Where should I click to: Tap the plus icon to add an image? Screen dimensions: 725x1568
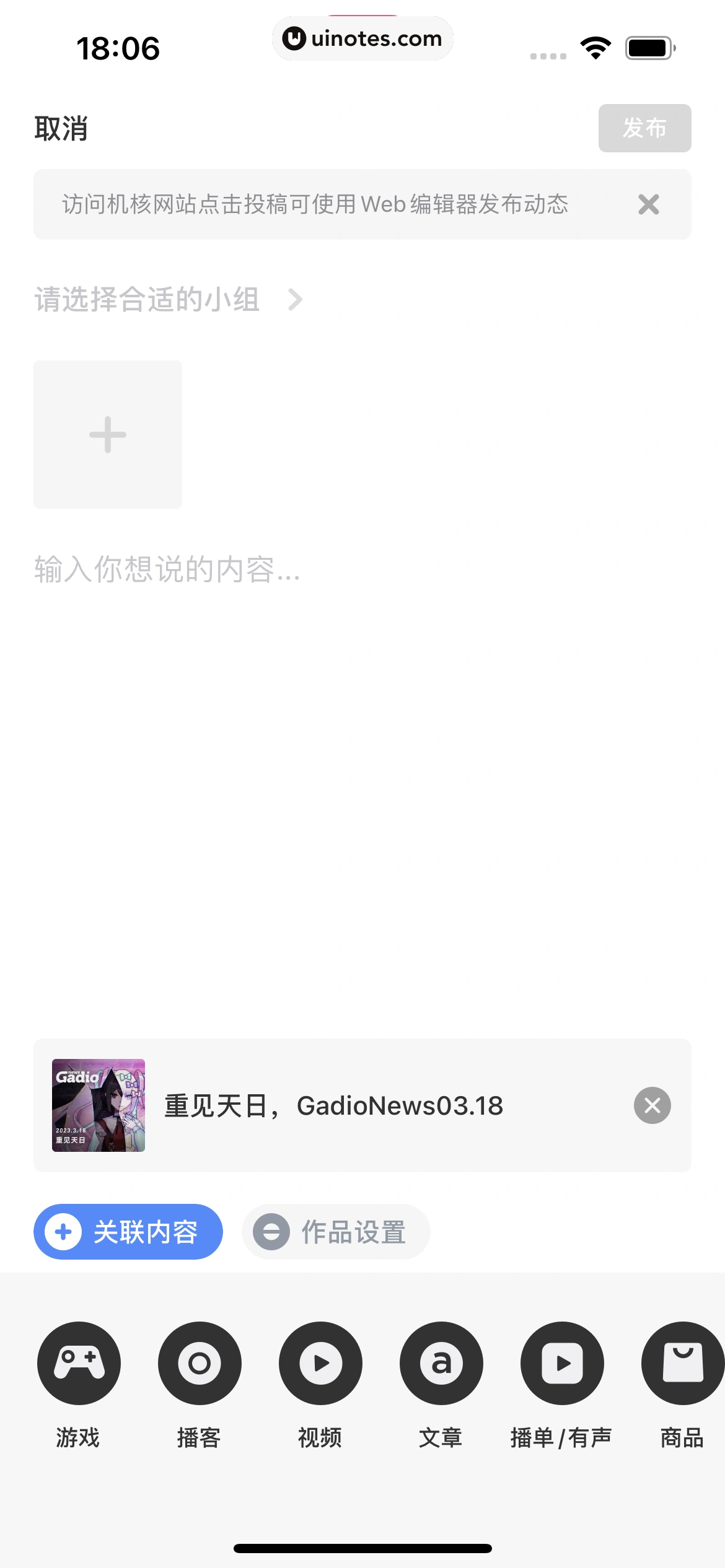coord(108,433)
